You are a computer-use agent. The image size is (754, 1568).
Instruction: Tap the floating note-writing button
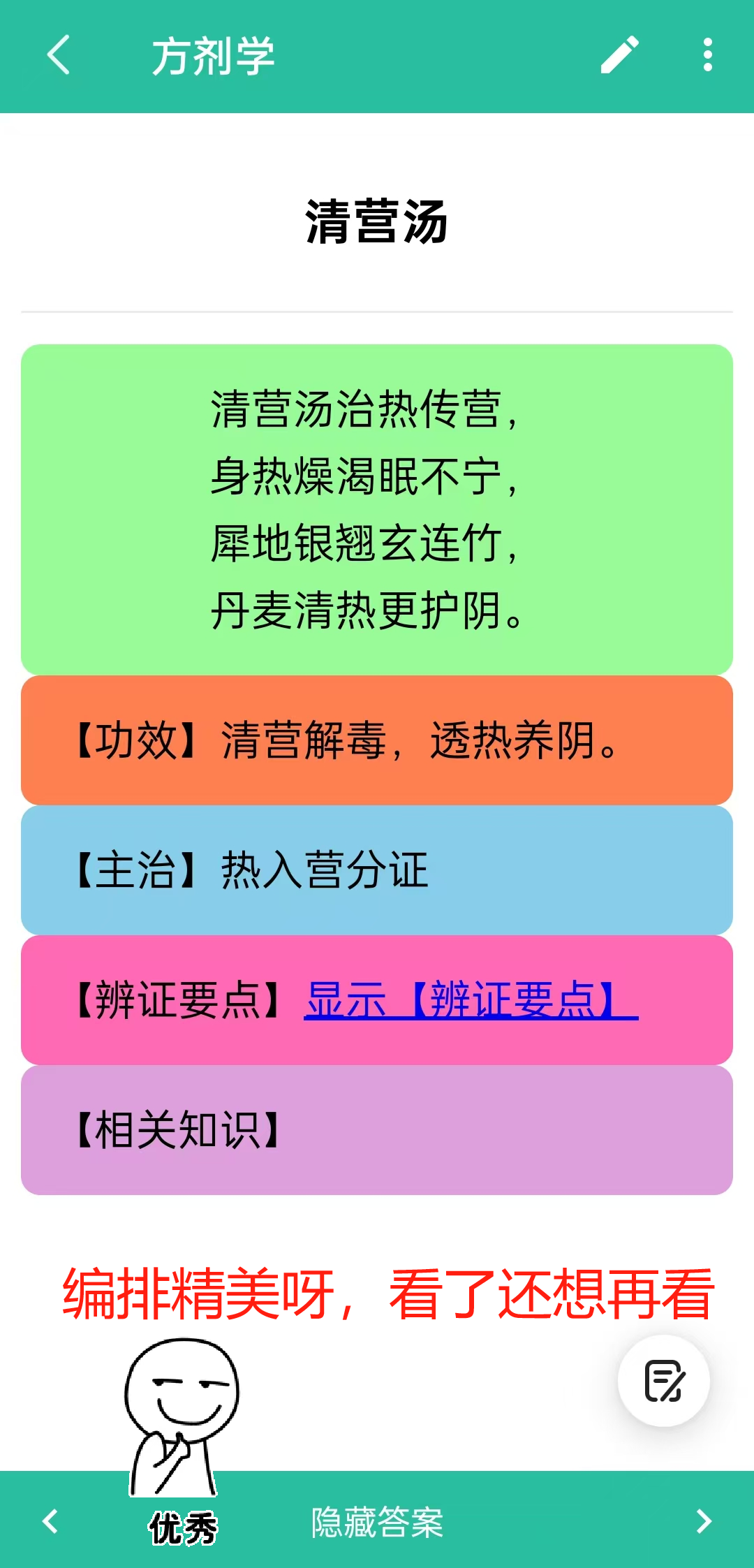coord(663,1380)
